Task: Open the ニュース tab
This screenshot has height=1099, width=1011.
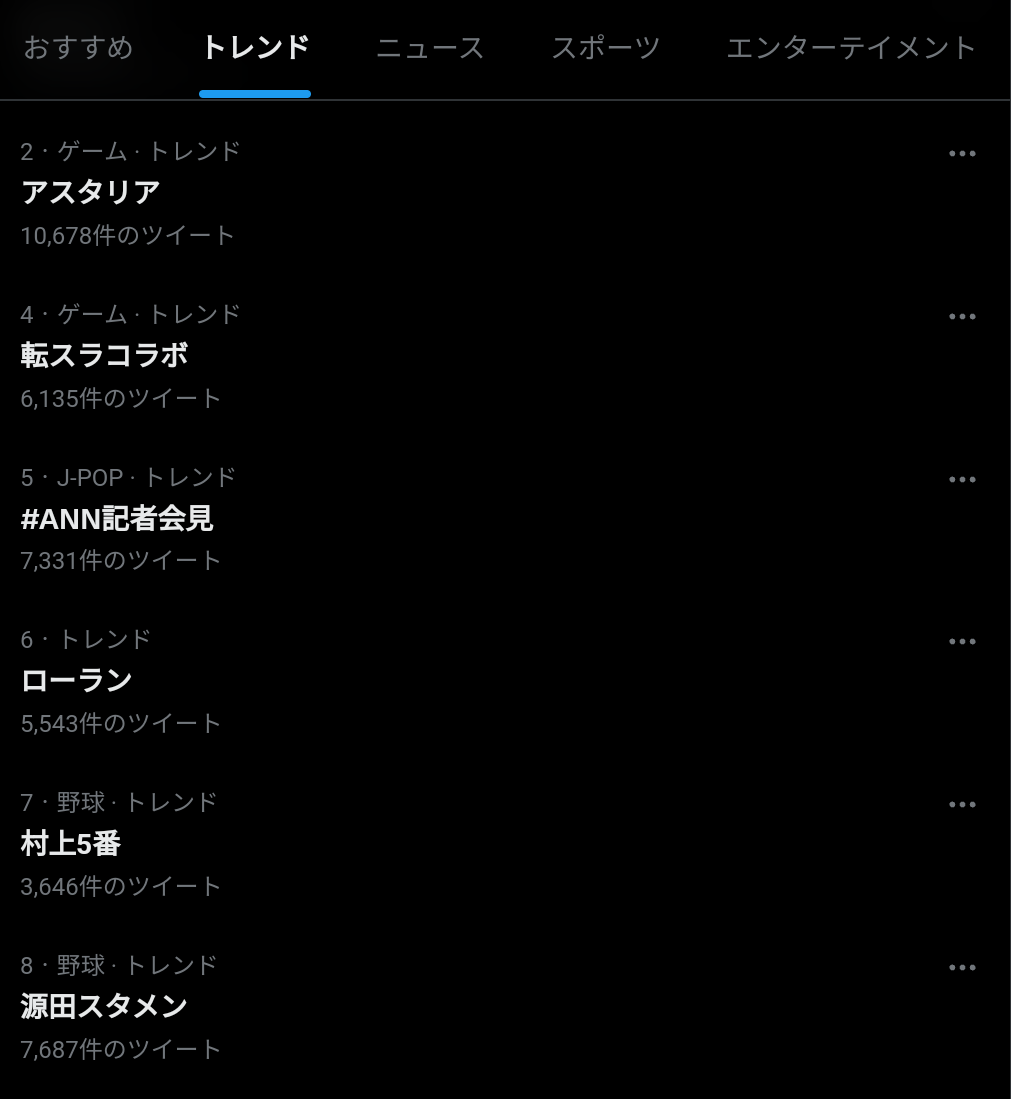Action: pyautogui.click(x=430, y=48)
